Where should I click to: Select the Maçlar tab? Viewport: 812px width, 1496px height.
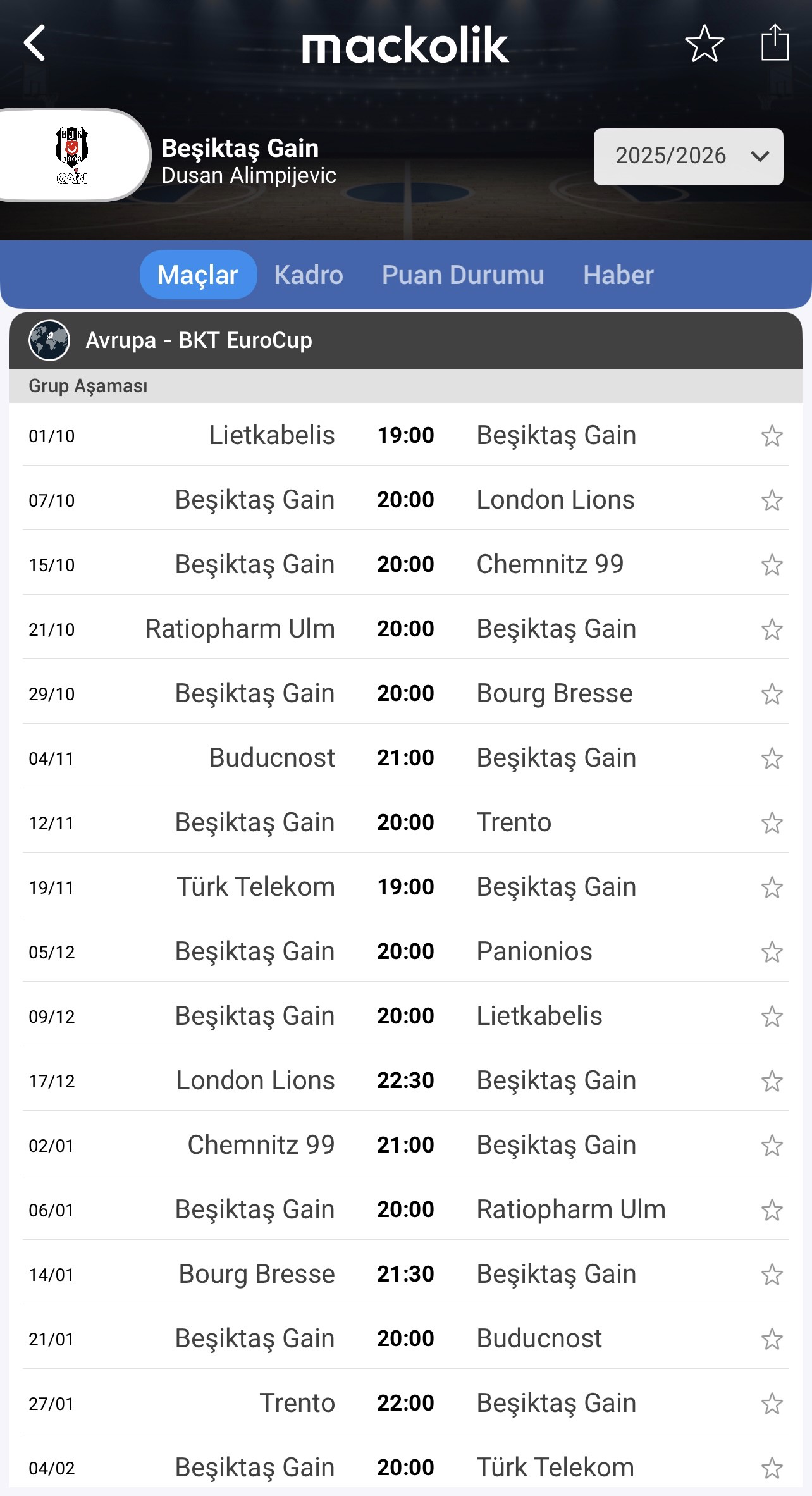(198, 275)
